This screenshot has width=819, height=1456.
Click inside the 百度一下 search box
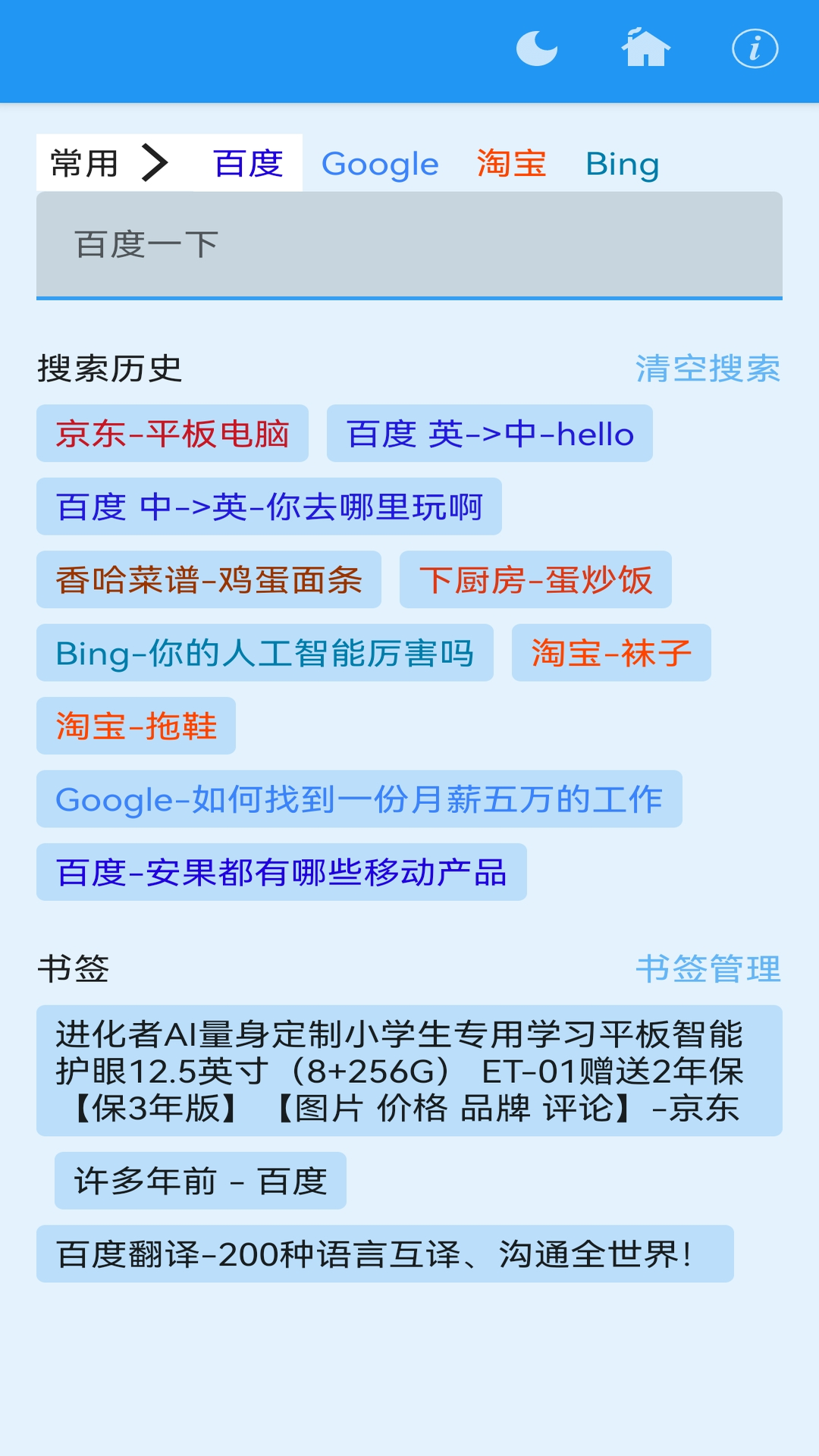(409, 243)
